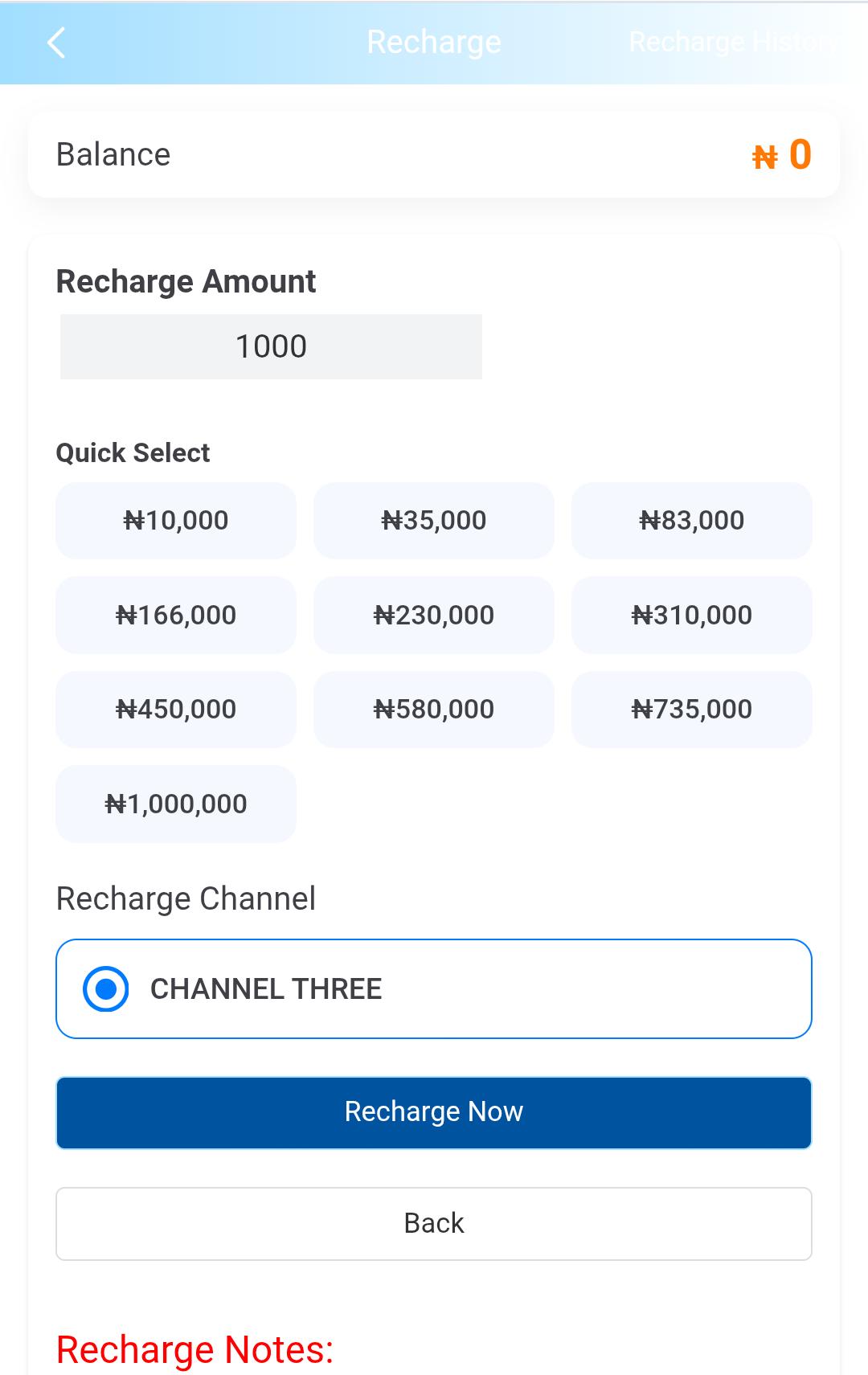Image resolution: width=868 pixels, height=1375 pixels.
Task: Pick the ₦166,000 amount chip
Action: 175,615
